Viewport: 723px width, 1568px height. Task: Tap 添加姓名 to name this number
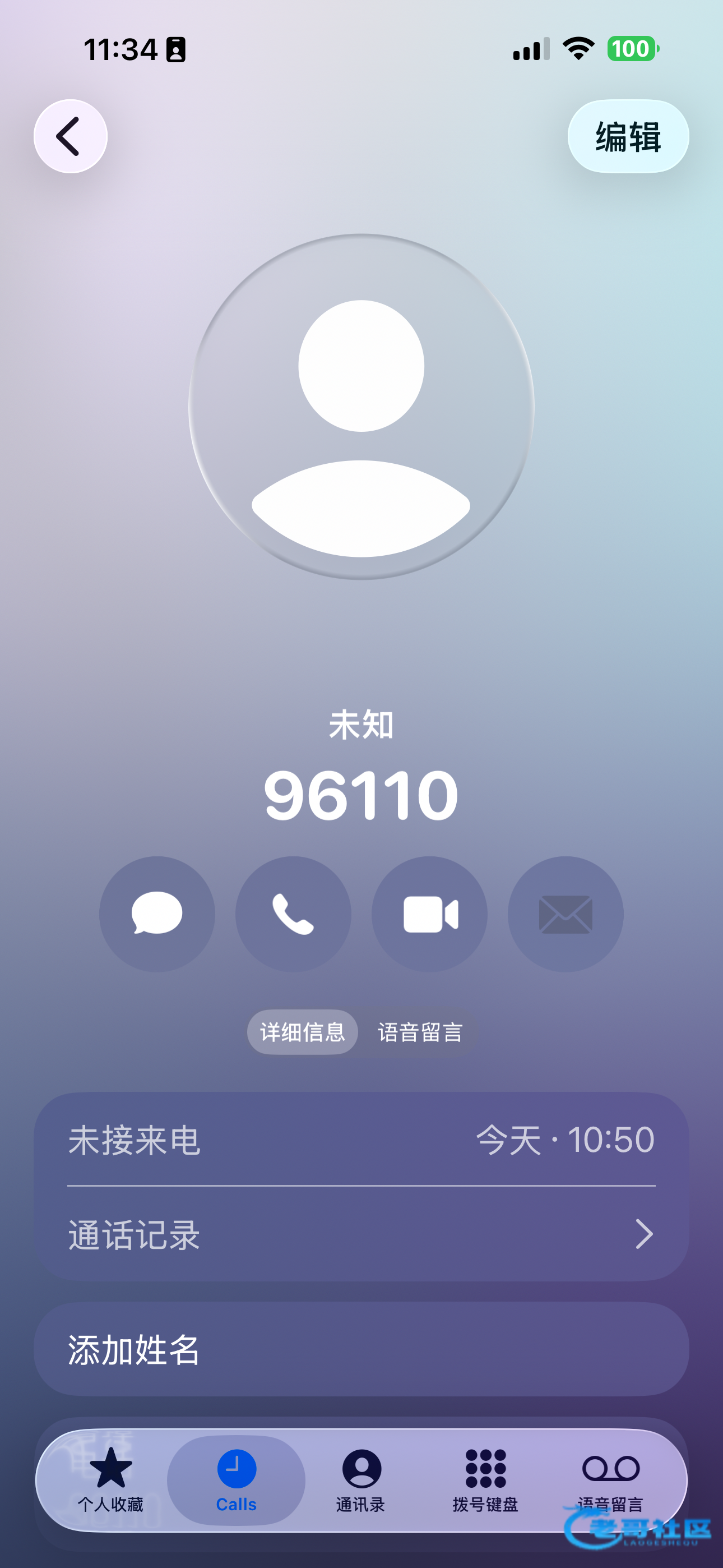tap(361, 1349)
